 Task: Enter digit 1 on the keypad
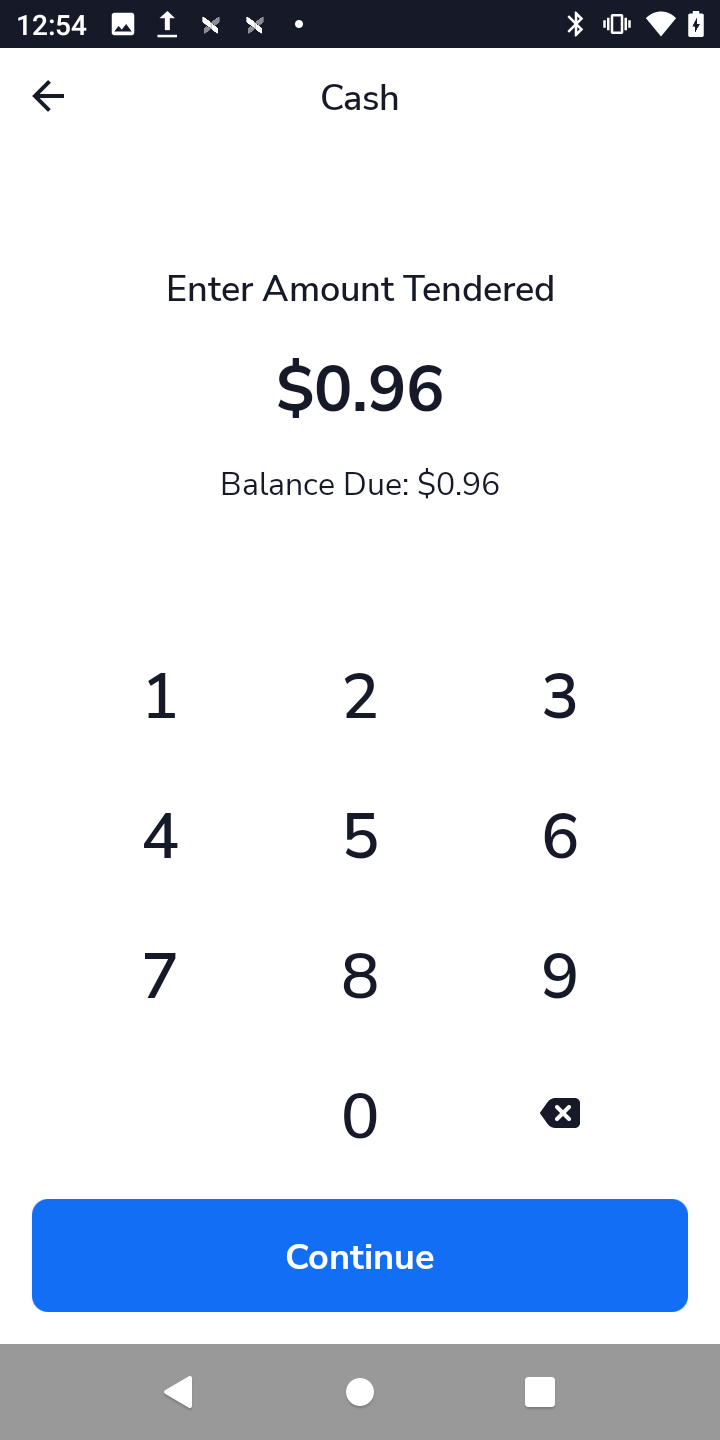coord(160,697)
